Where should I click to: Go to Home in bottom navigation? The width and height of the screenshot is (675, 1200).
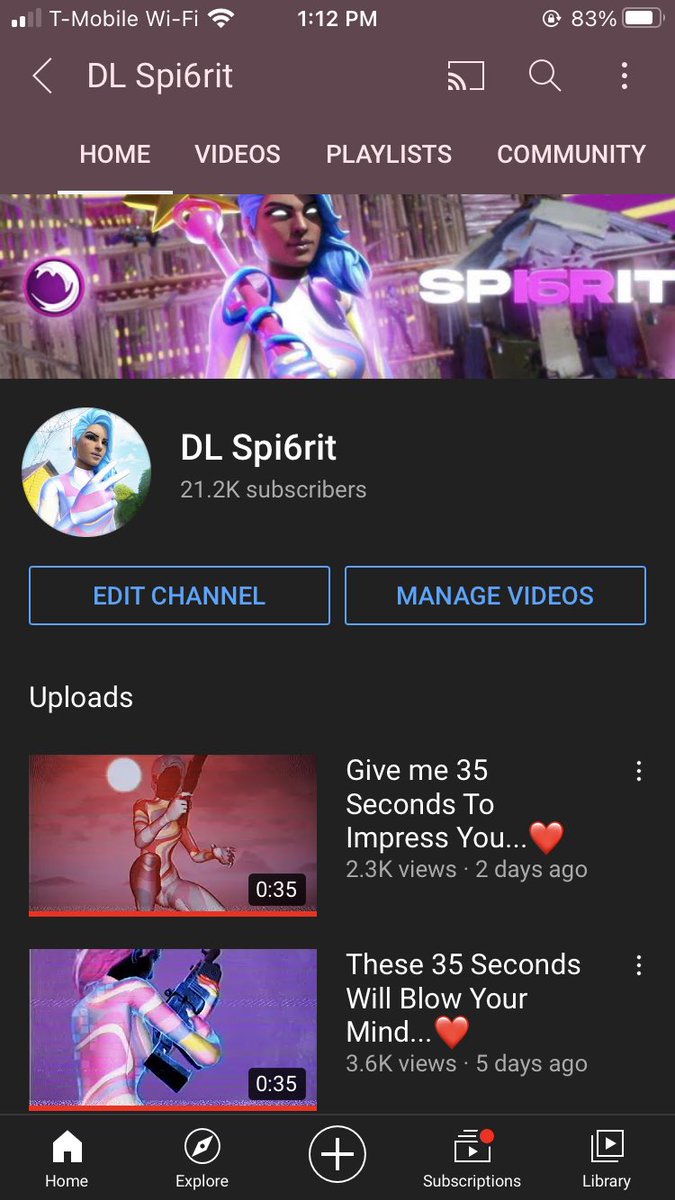tap(67, 1158)
